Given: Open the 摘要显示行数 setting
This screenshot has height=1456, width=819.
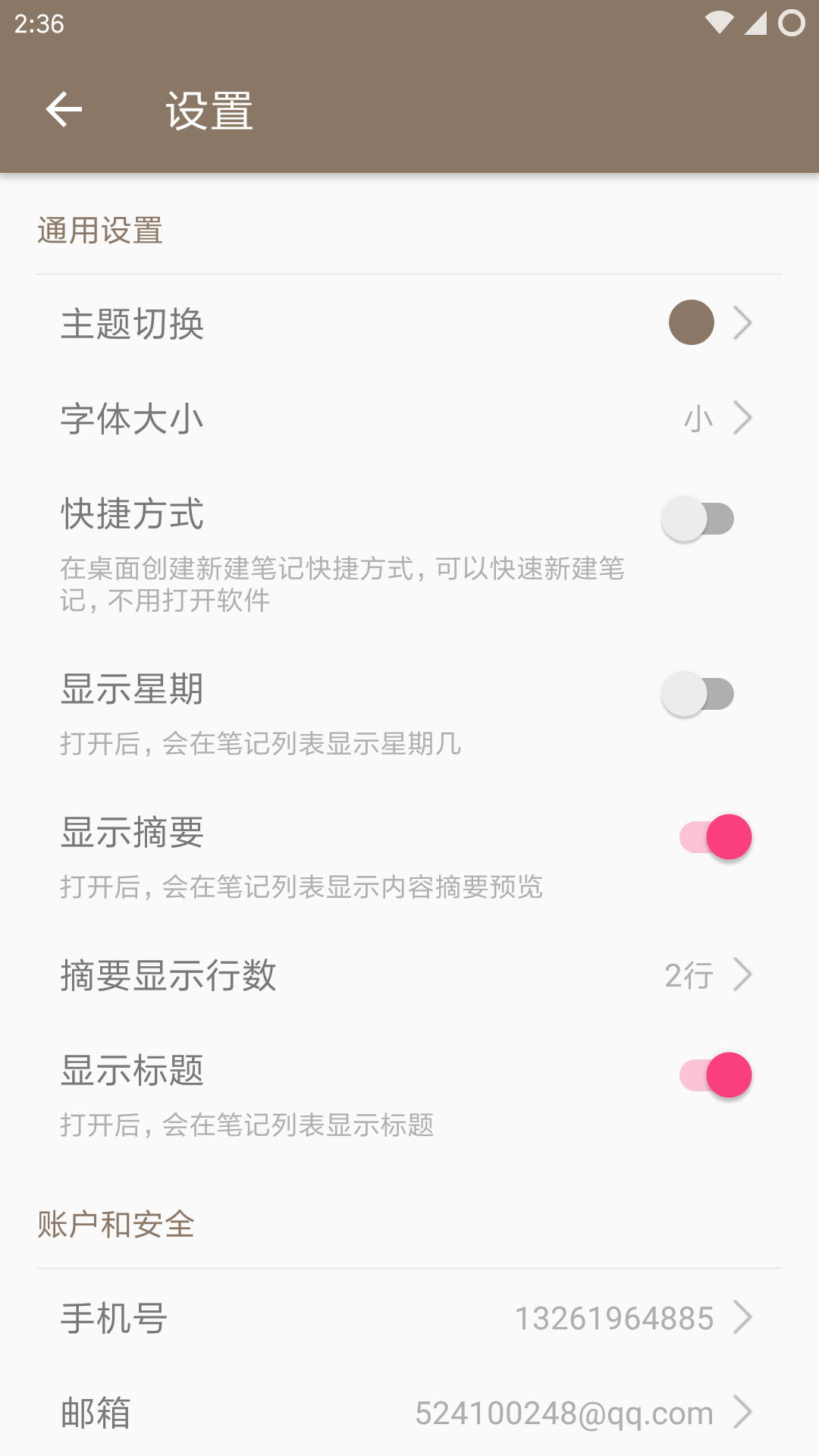Looking at the screenshot, I should click(x=409, y=975).
